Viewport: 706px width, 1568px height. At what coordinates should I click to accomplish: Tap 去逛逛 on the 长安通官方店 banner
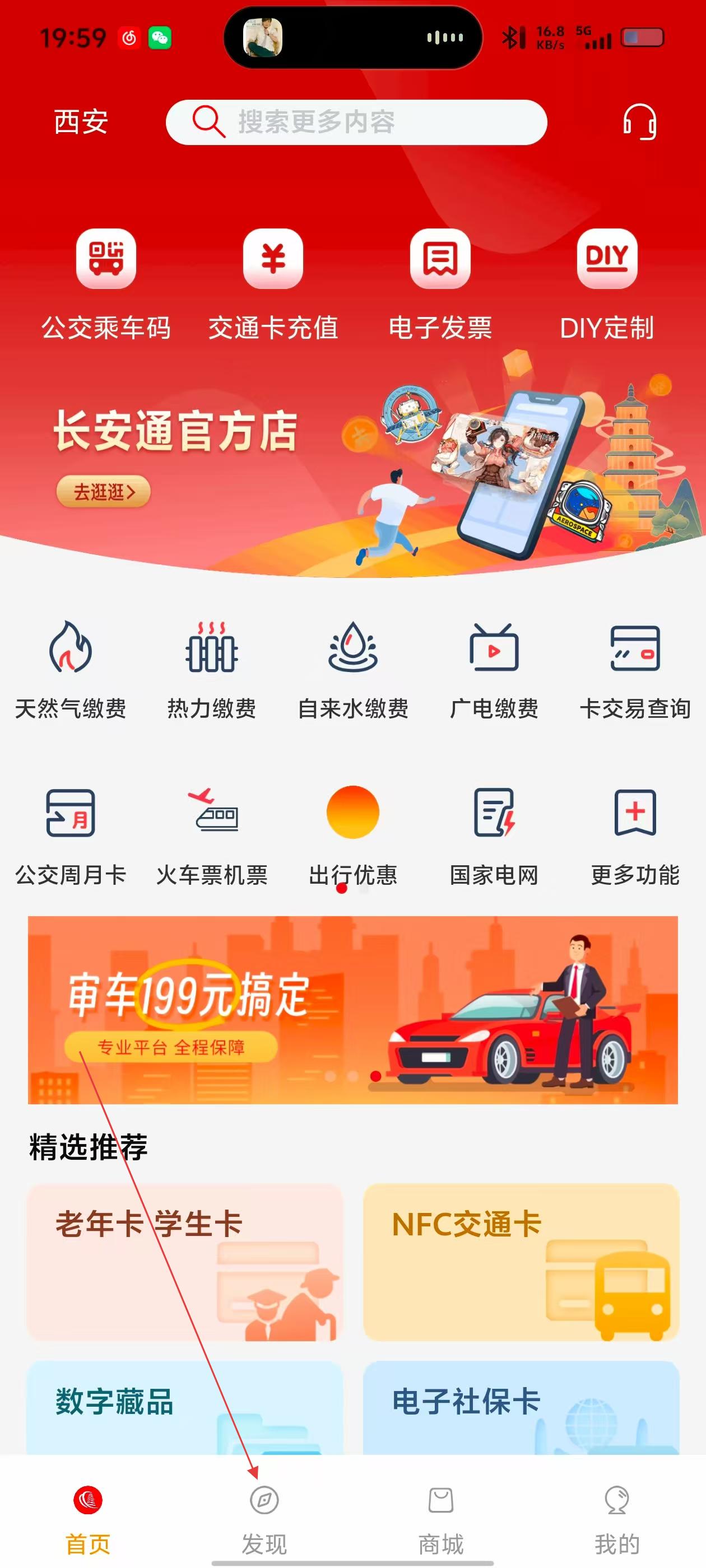[x=104, y=491]
